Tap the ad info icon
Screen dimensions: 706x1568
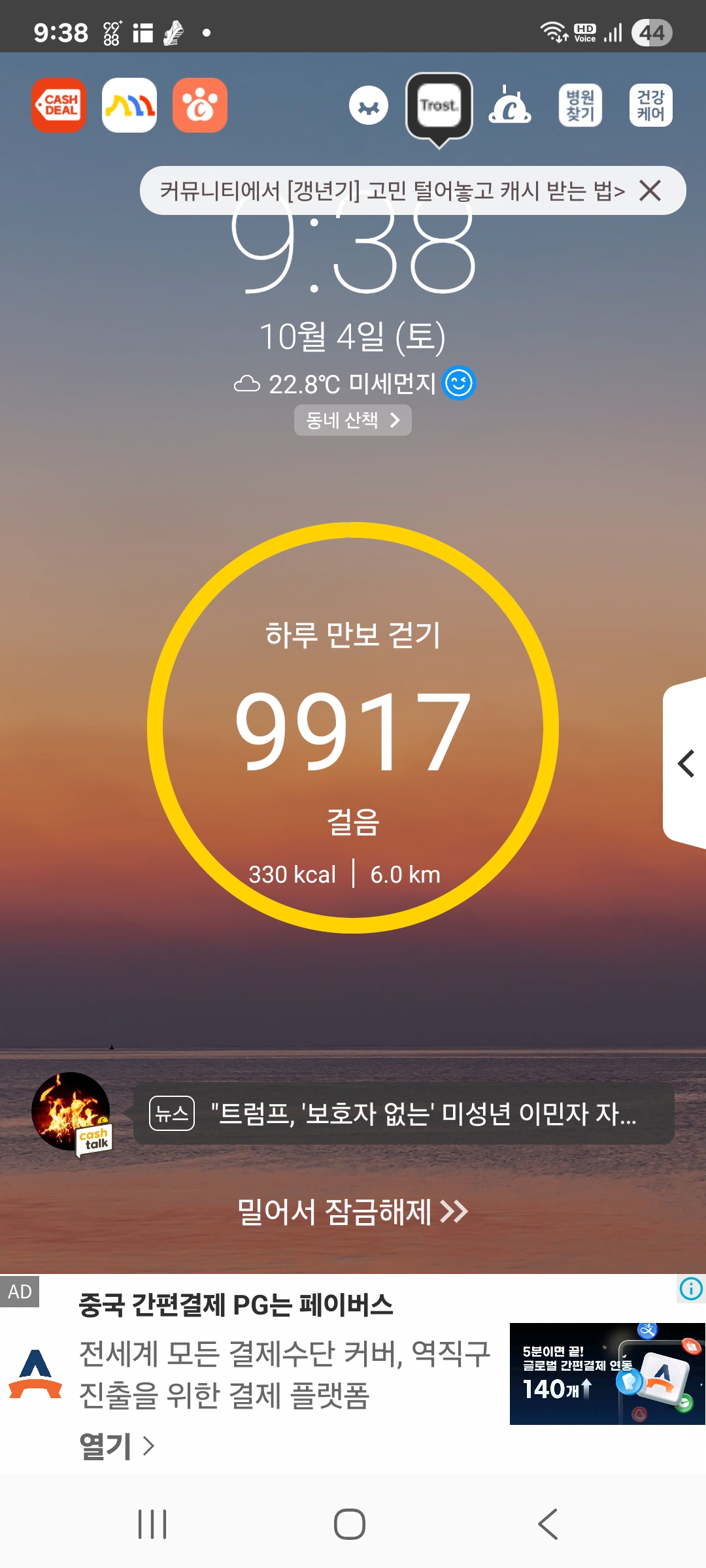(x=691, y=1289)
